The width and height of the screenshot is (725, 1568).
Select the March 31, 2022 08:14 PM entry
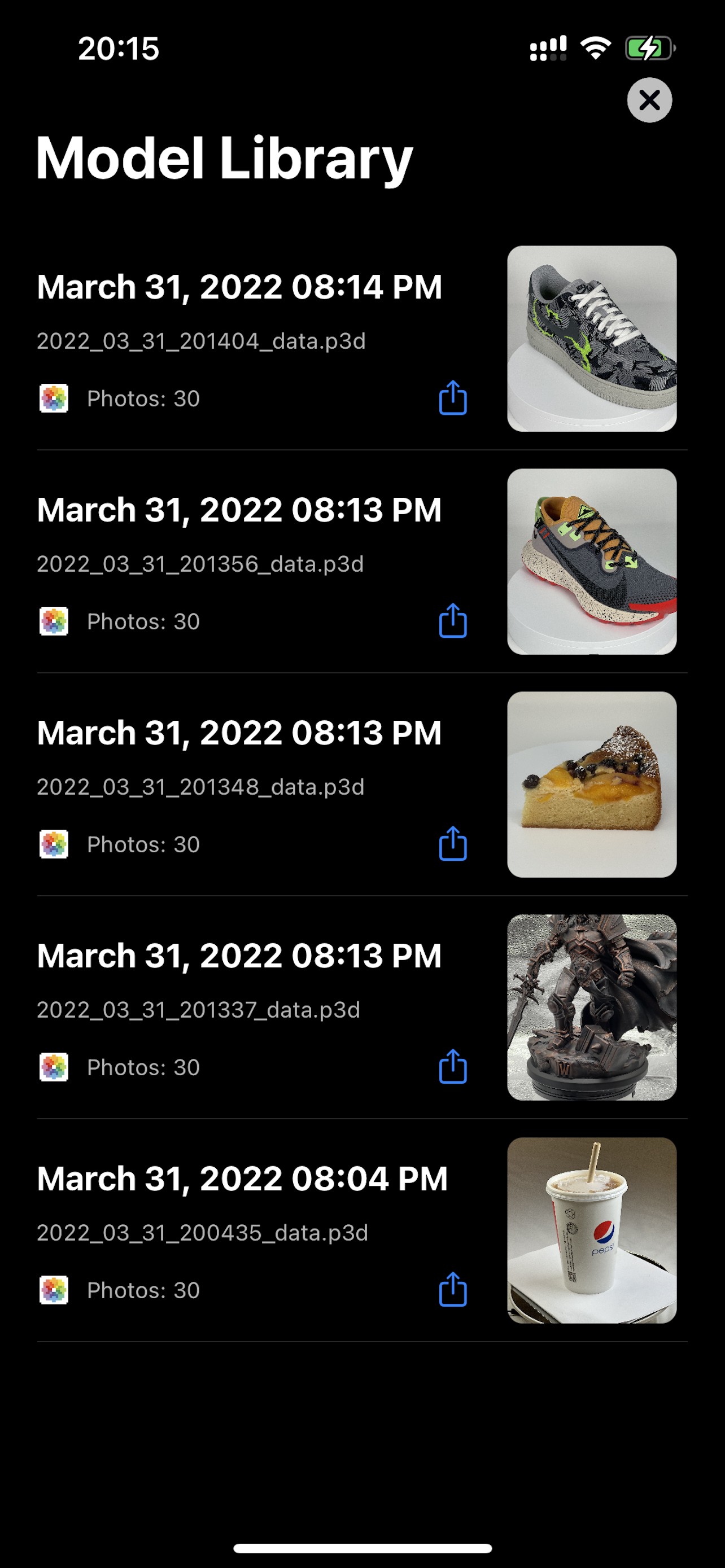pyautogui.click(x=240, y=286)
